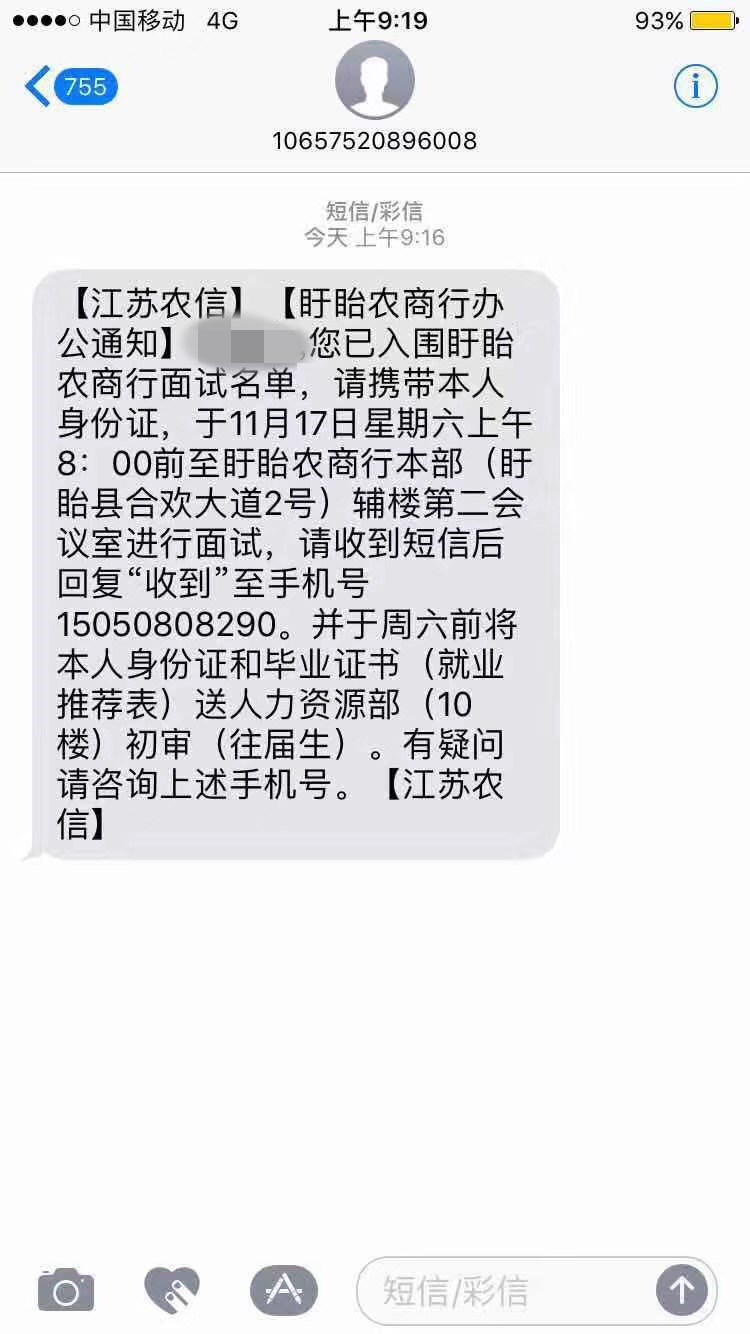750x1334 pixels.
Task: Send the message with the arrow button
Action: pos(682,1291)
